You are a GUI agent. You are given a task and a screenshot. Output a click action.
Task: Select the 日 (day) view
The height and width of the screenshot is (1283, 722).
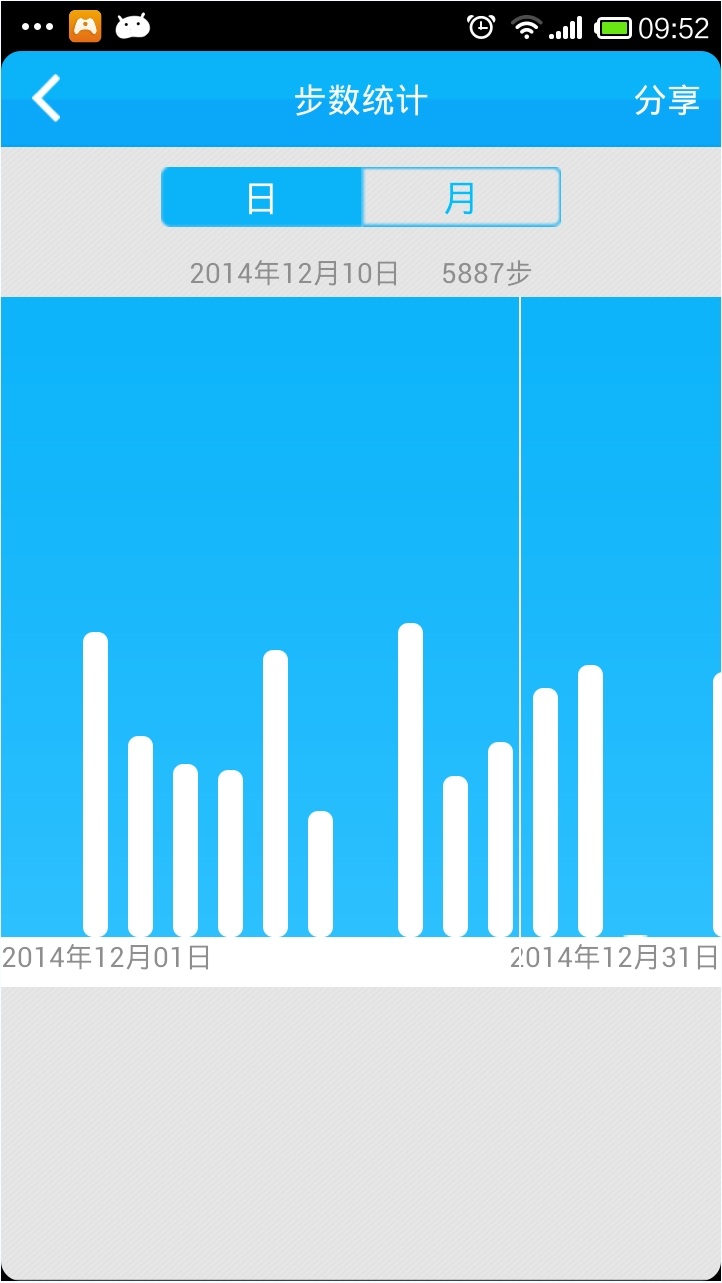coord(262,197)
